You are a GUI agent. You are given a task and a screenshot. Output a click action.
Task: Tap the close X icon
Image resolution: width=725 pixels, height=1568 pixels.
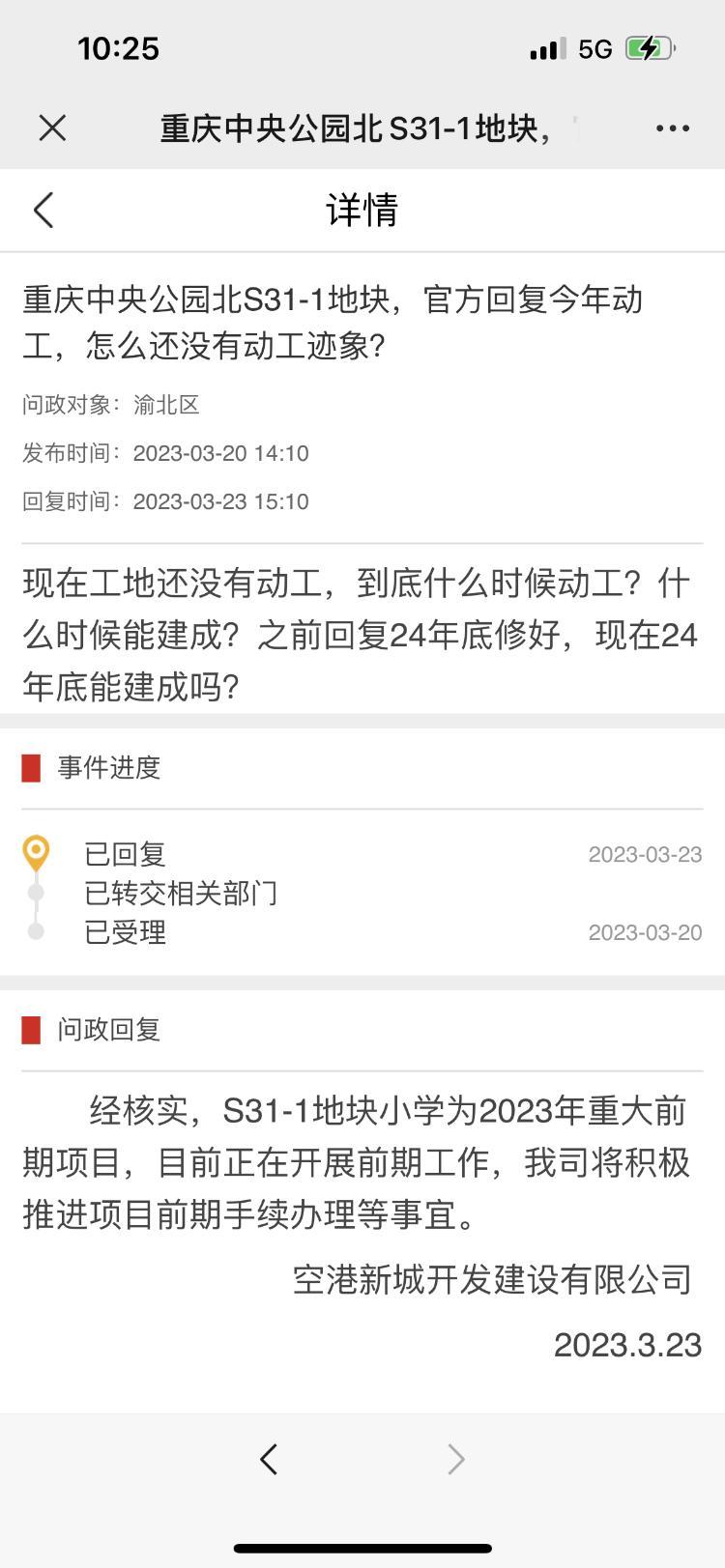coord(51,127)
